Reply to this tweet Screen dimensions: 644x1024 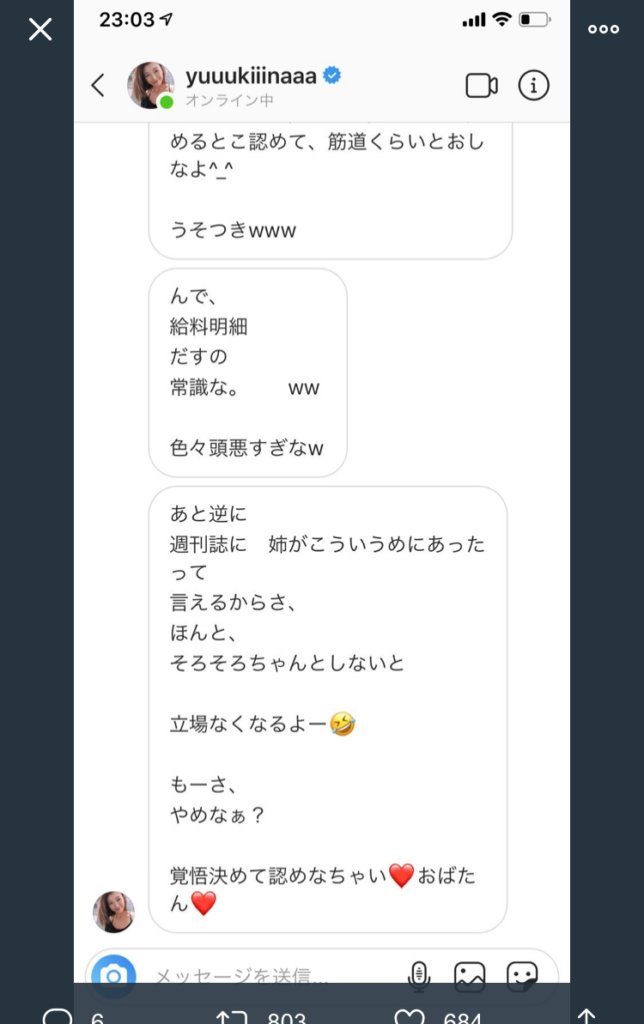point(58,1017)
